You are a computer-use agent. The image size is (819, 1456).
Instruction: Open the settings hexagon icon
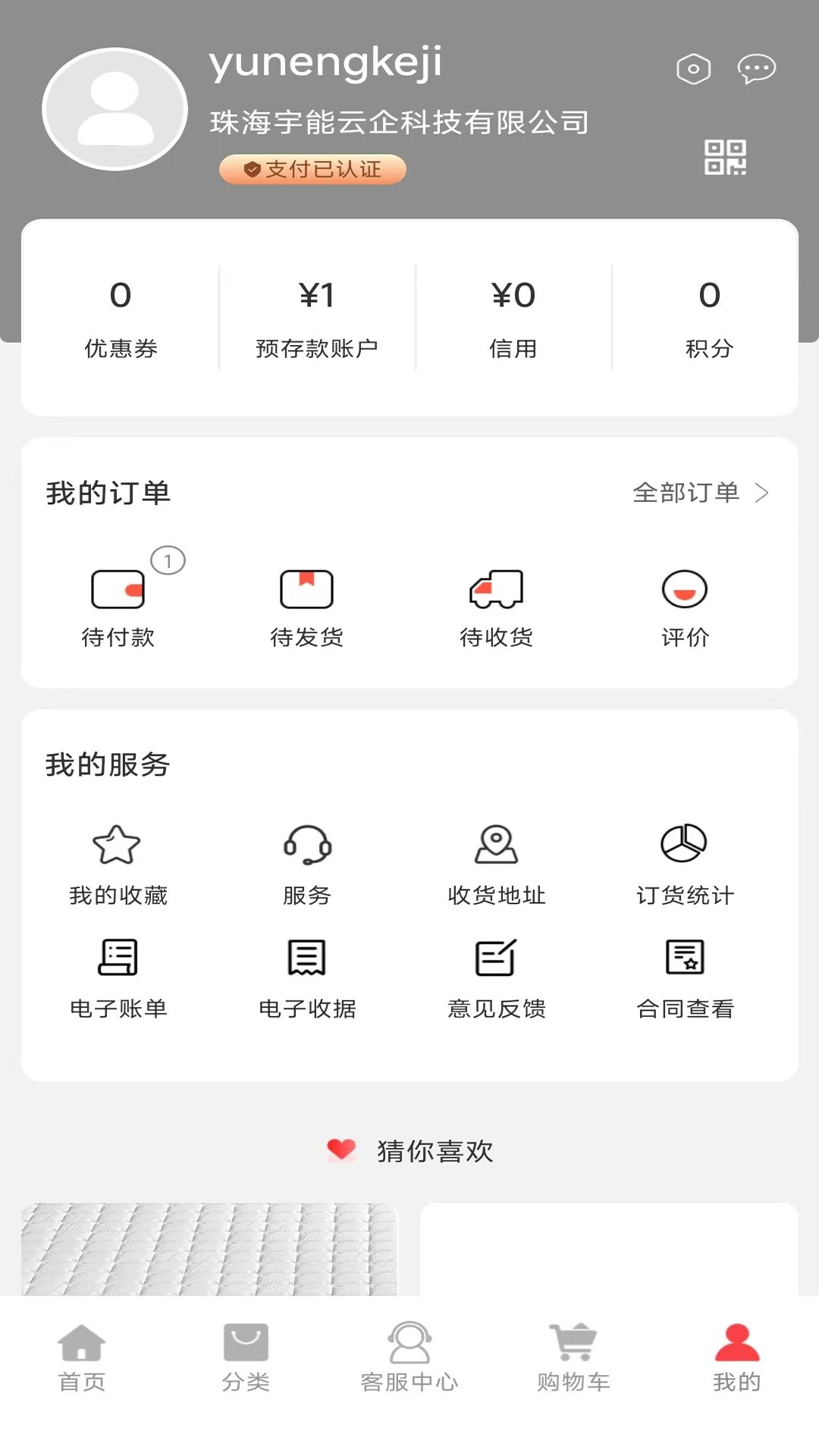point(692,68)
